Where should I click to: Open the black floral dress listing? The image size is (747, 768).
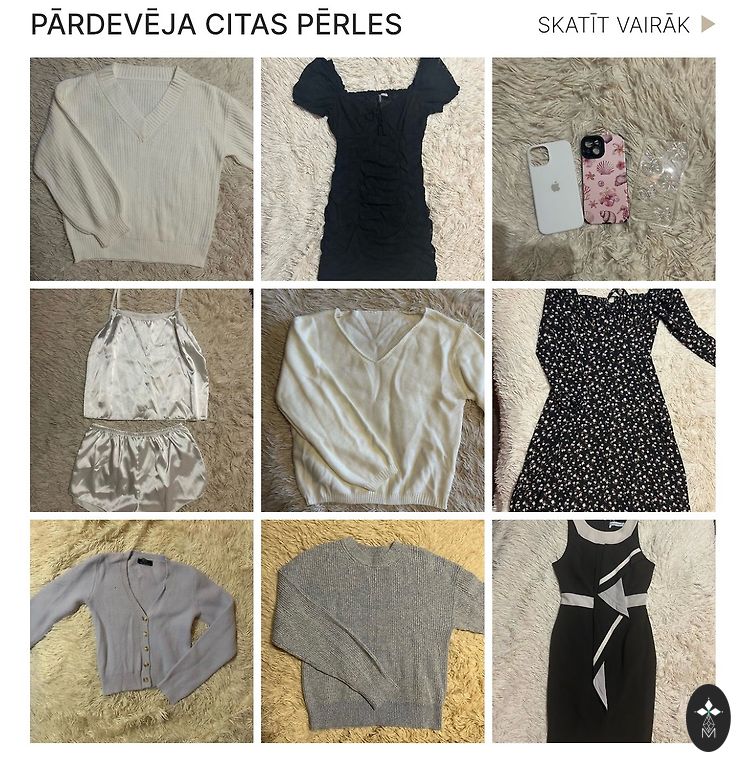[603, 400]
